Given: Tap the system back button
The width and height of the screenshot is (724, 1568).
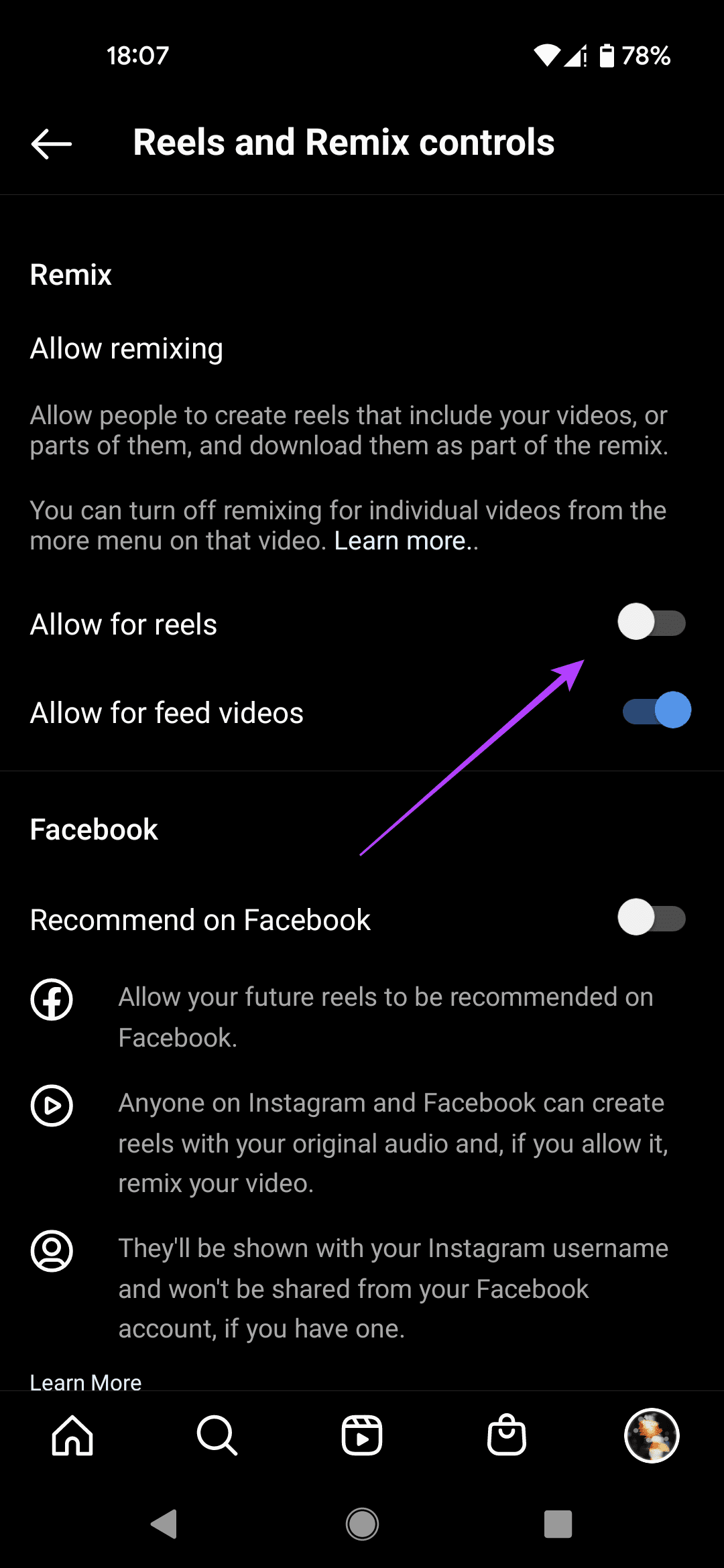Looking at the screenshot, I should pos(164,1524).
